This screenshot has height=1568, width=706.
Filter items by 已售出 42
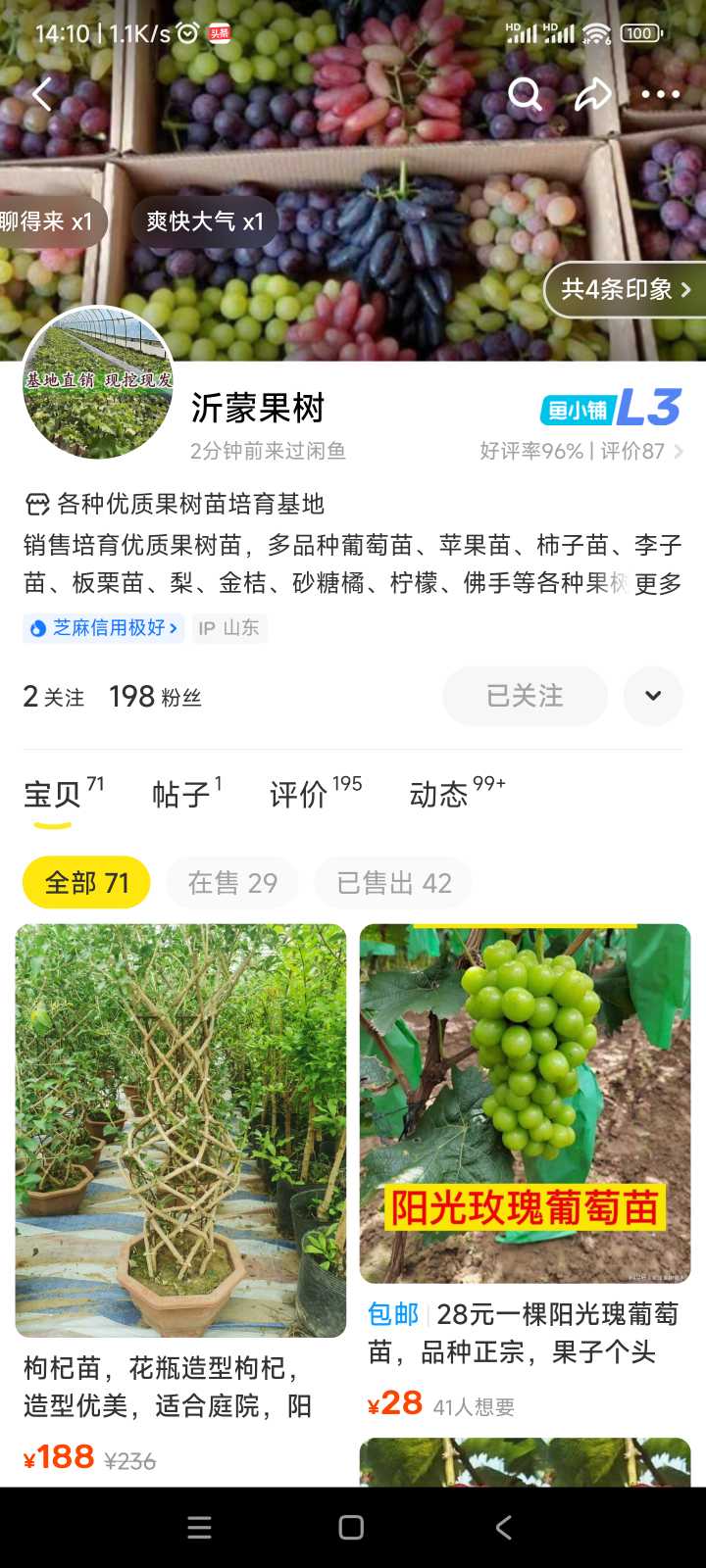click(x=393, y=883)
